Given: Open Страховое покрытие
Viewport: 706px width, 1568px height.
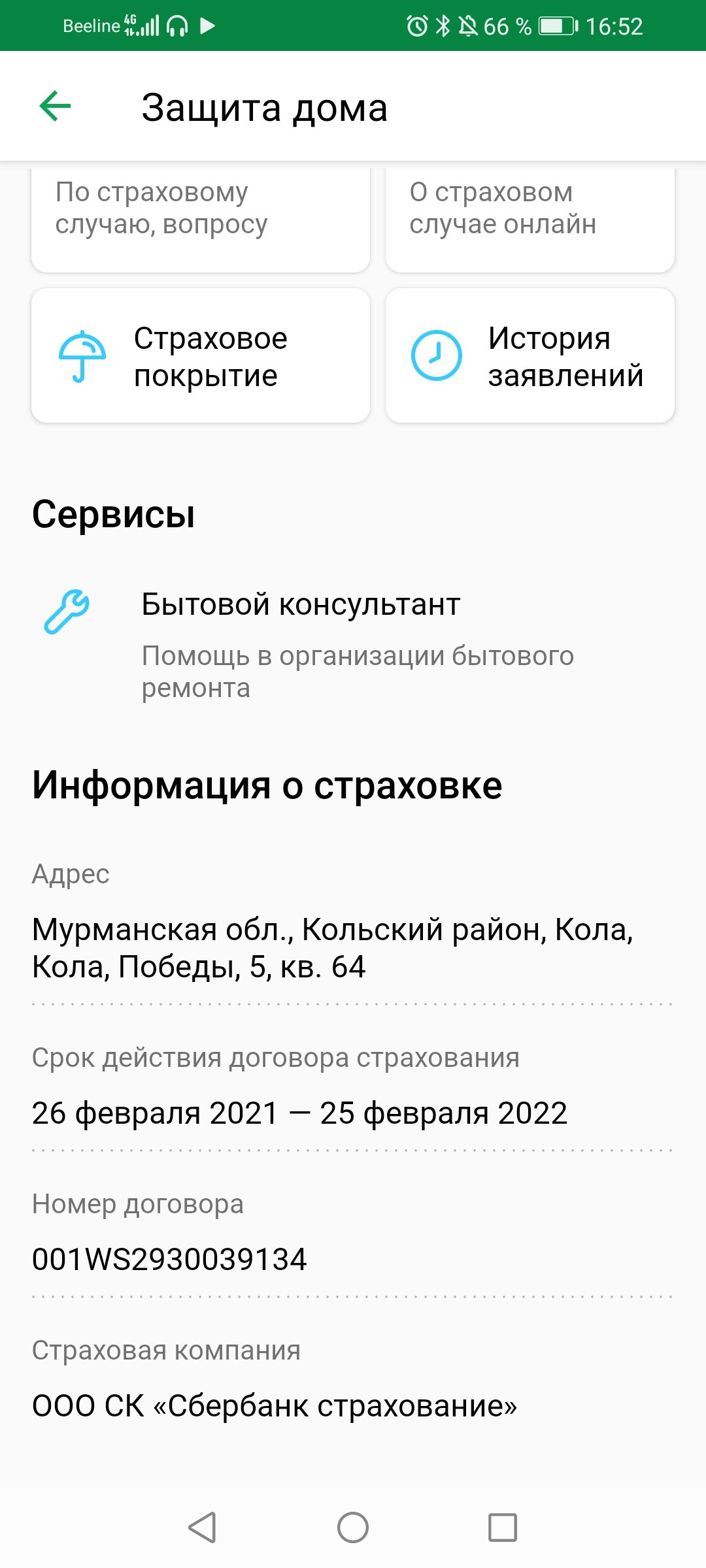Looking at the screenshot, I should [201, 356].
